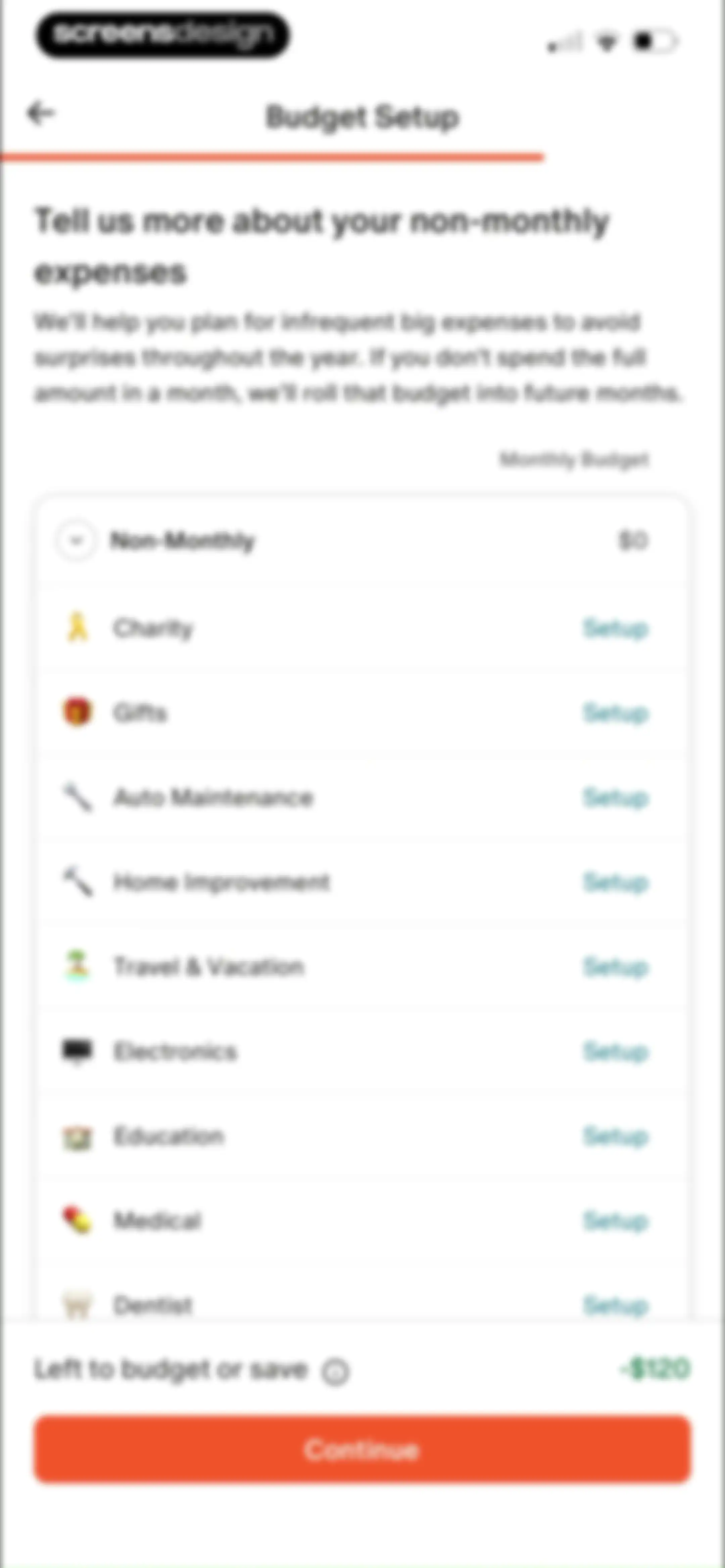Set up the Auto Maintenance budget
The width and height of the screenshot is (725, 1568).
[x=616, y=797]
